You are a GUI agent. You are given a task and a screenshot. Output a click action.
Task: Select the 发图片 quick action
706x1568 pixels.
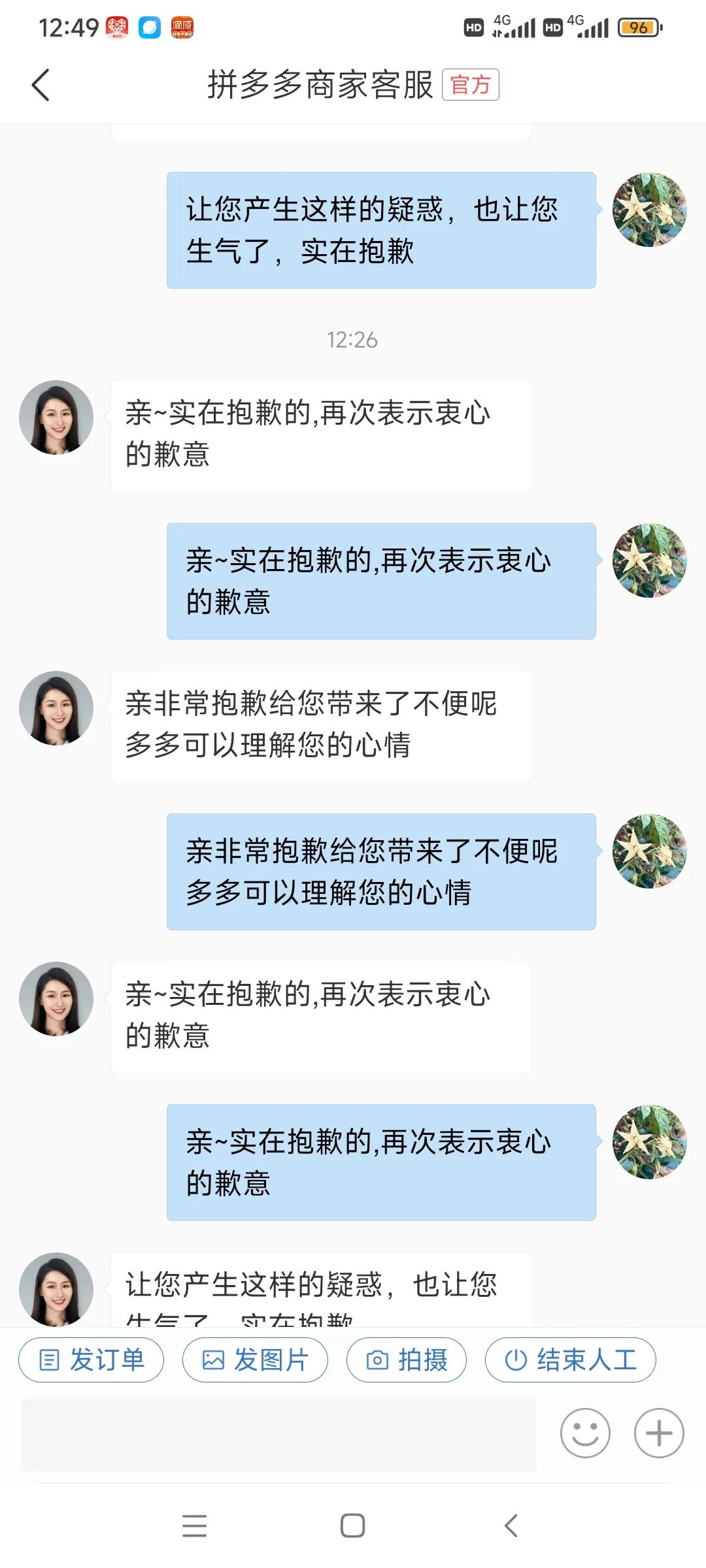(x=255, y=1360)
